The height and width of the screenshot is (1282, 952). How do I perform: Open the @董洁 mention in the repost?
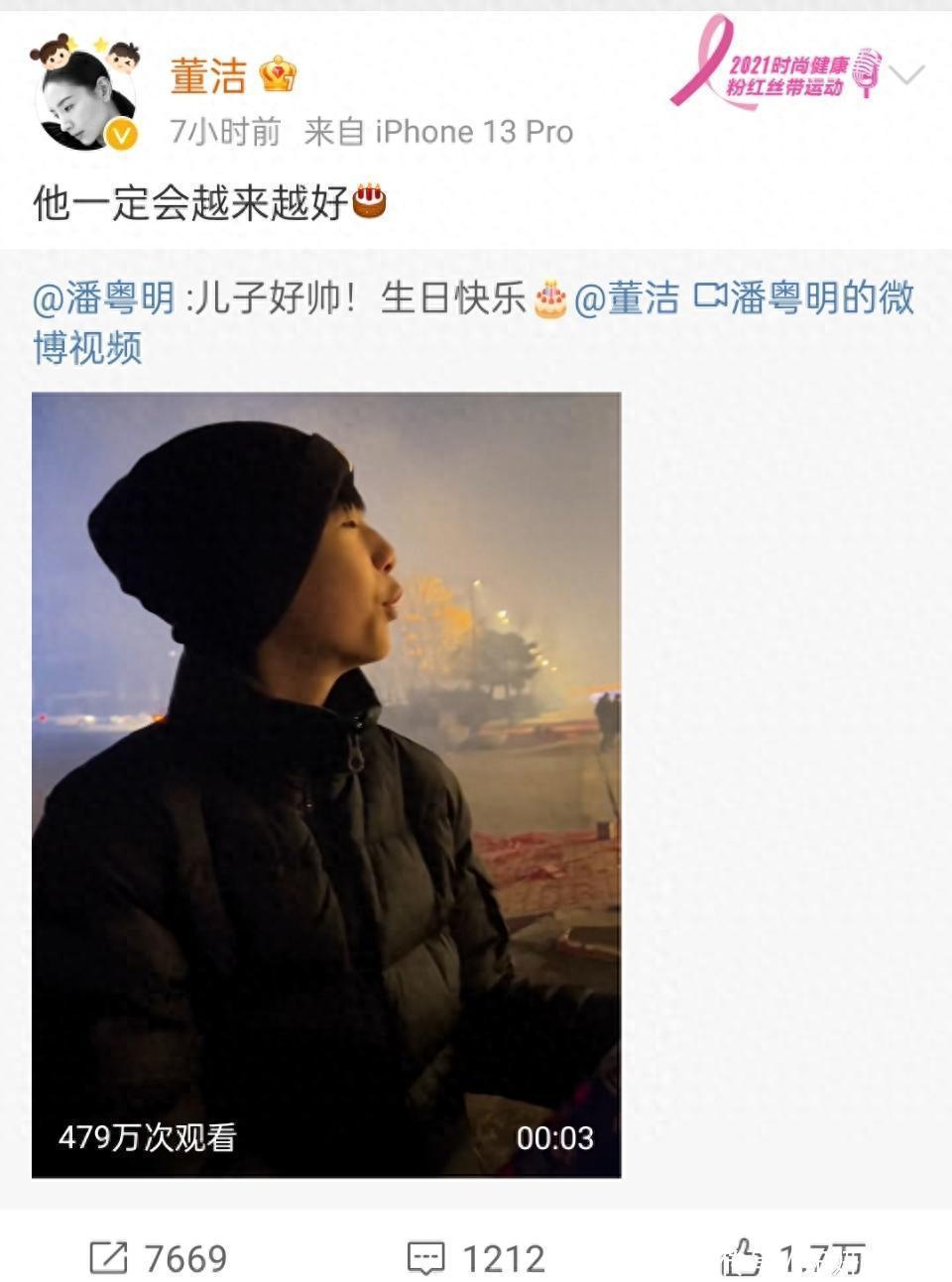coord(627,298)
